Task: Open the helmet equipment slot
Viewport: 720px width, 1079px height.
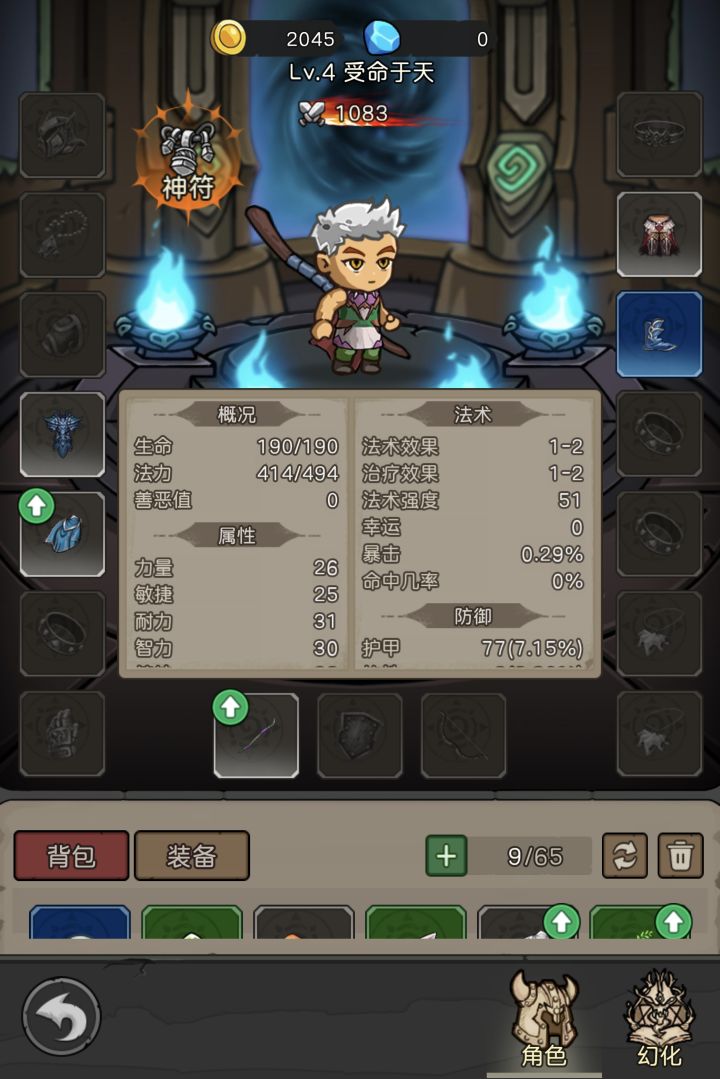Action: coord(62,135)
